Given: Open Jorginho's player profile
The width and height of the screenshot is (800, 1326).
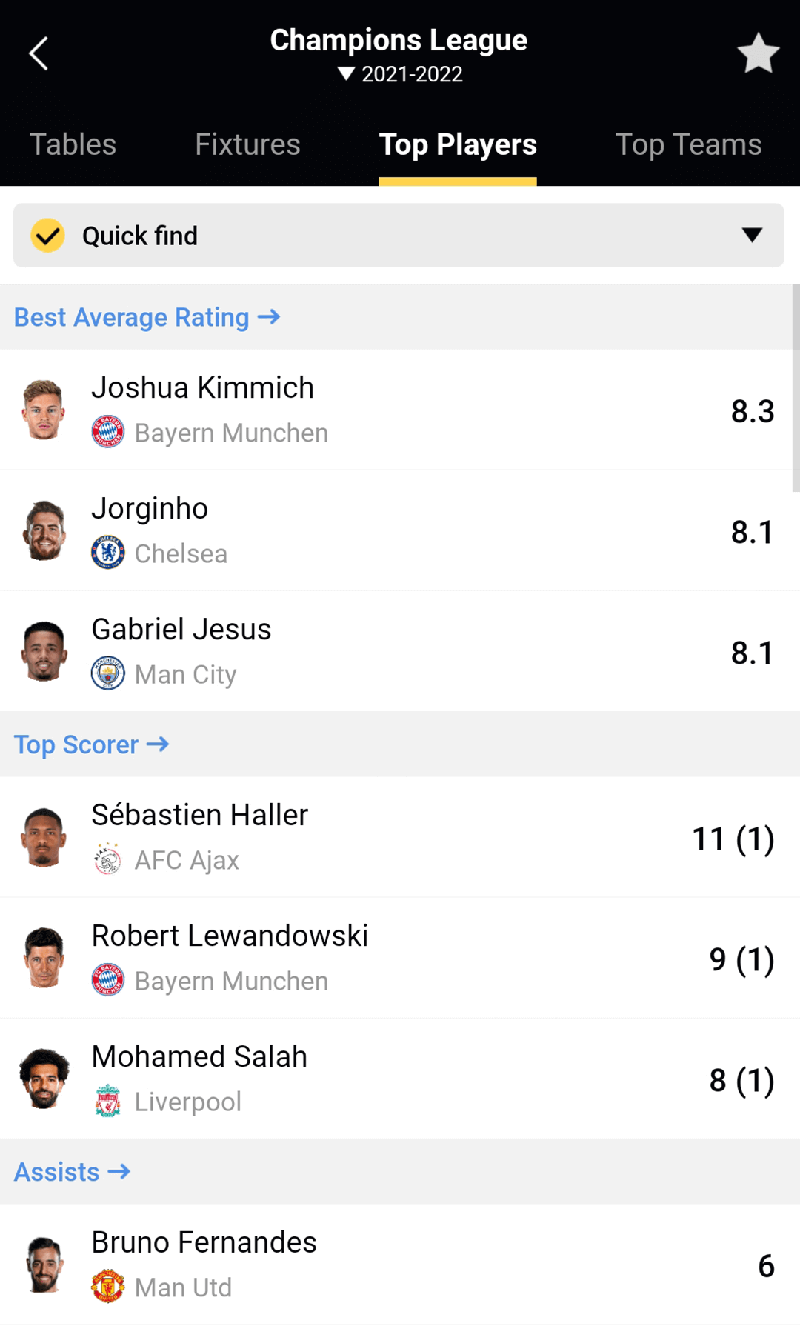Looking at the screenshot, I should (x=400, y=531).
